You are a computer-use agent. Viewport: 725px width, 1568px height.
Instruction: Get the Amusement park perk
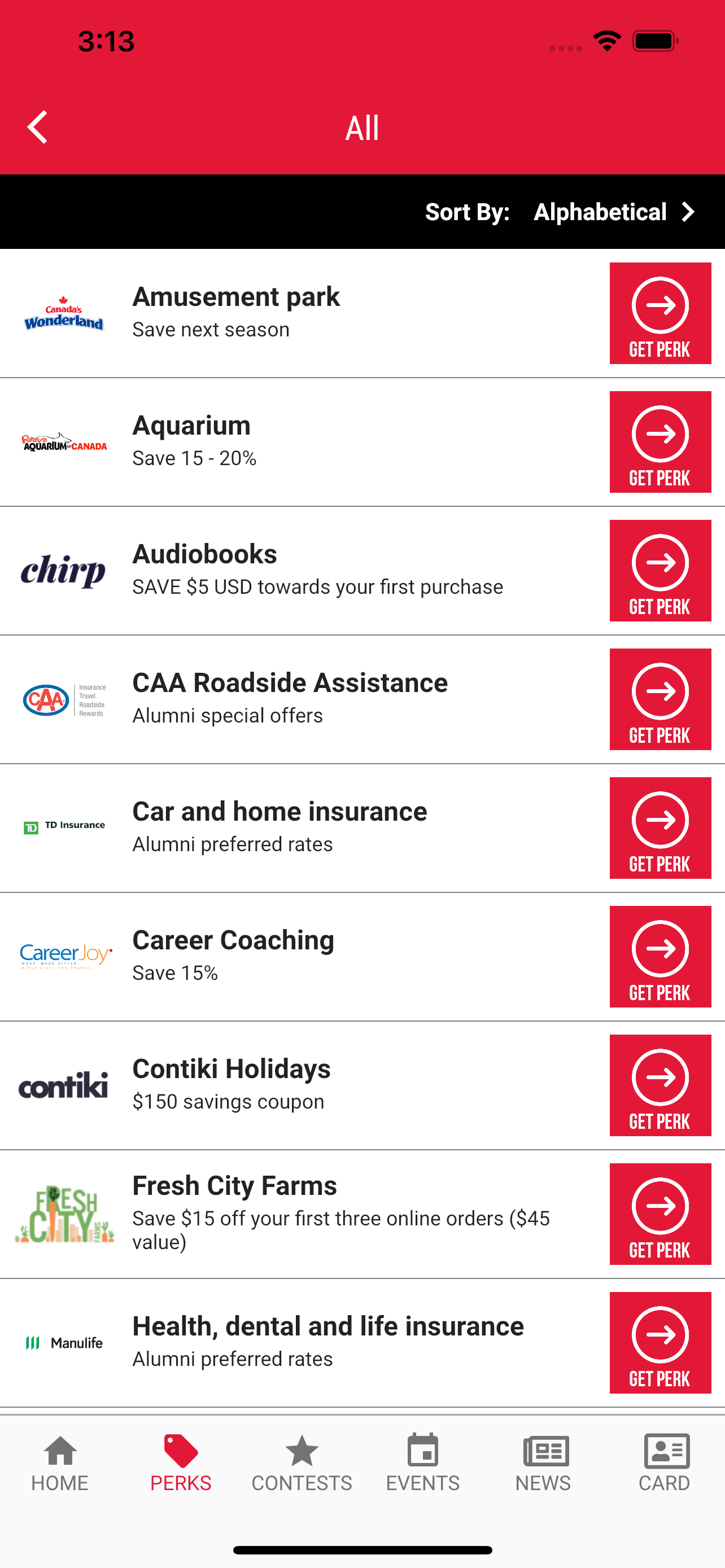pos(660,313)
